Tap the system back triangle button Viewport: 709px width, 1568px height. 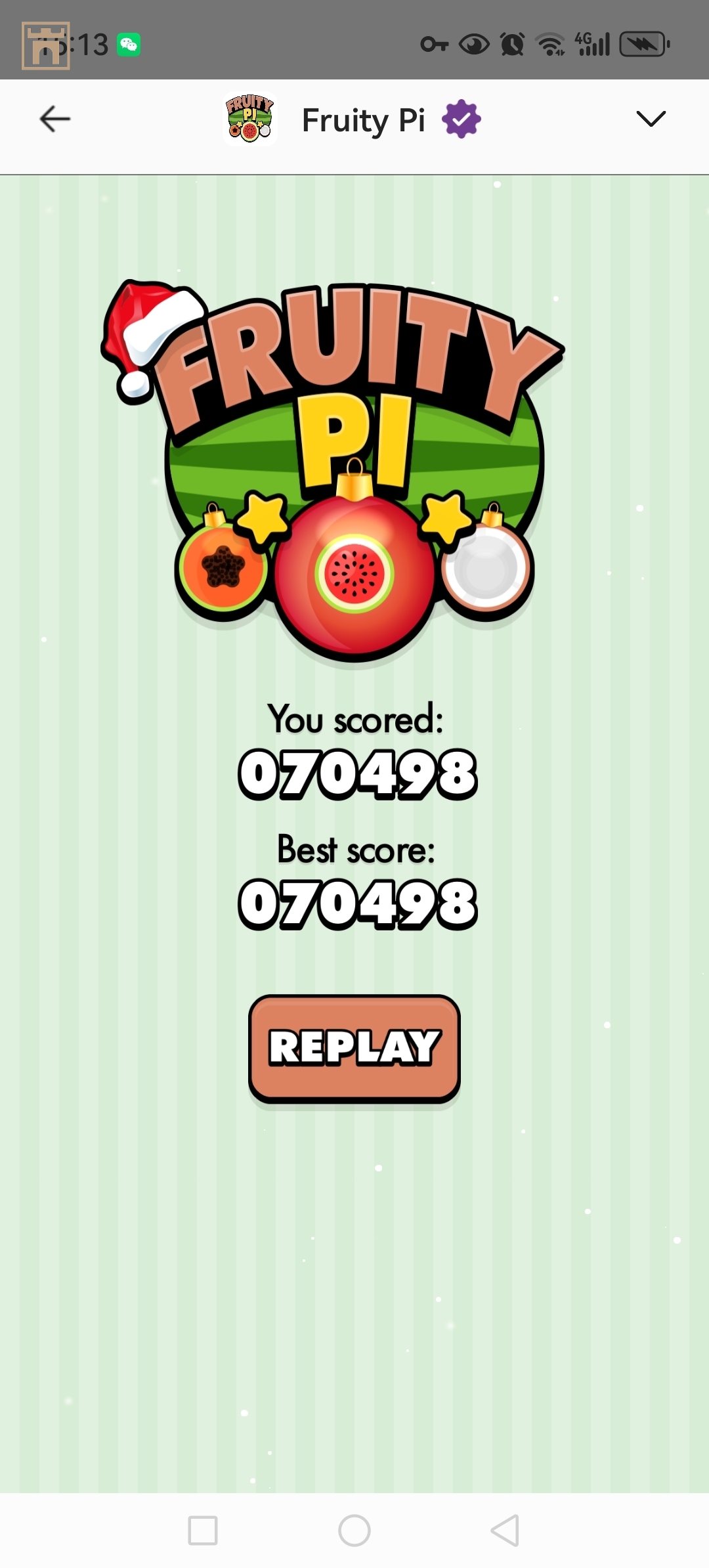[x=505, y=1531]
